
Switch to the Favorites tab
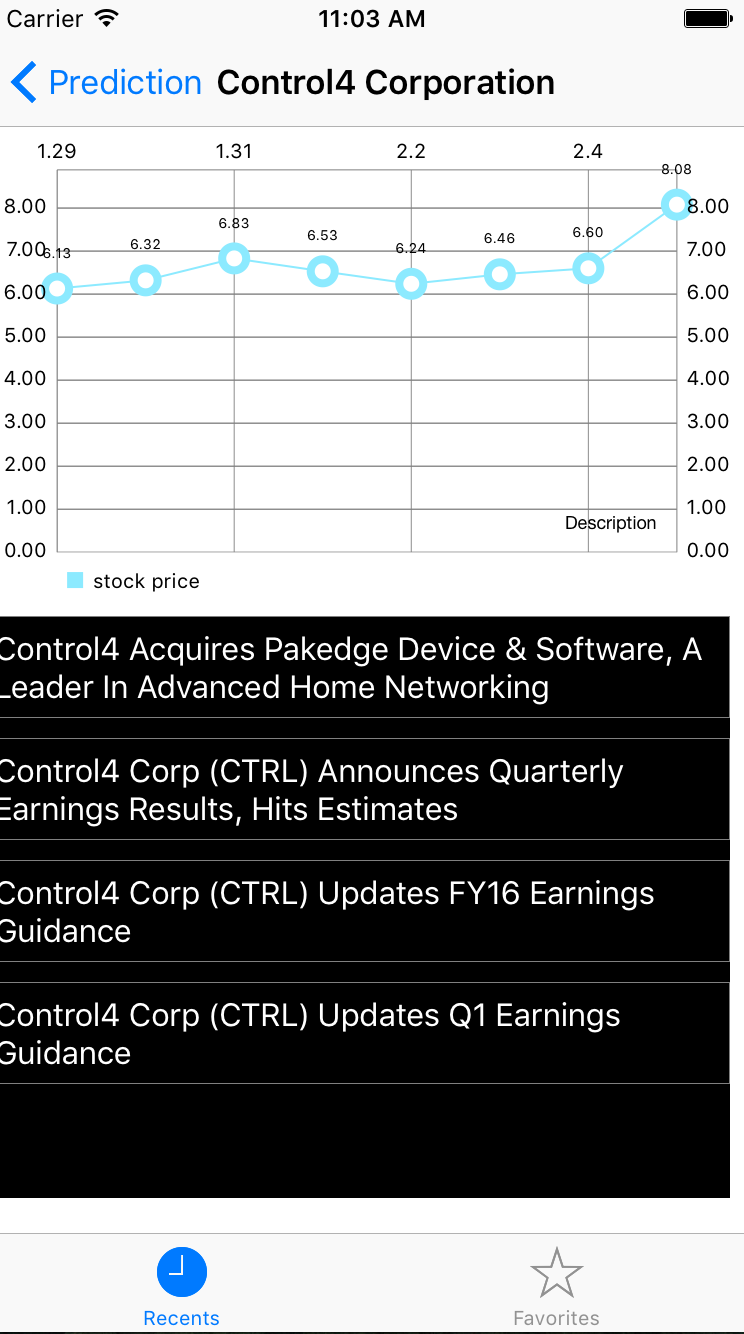click(x=556, y=1285)
